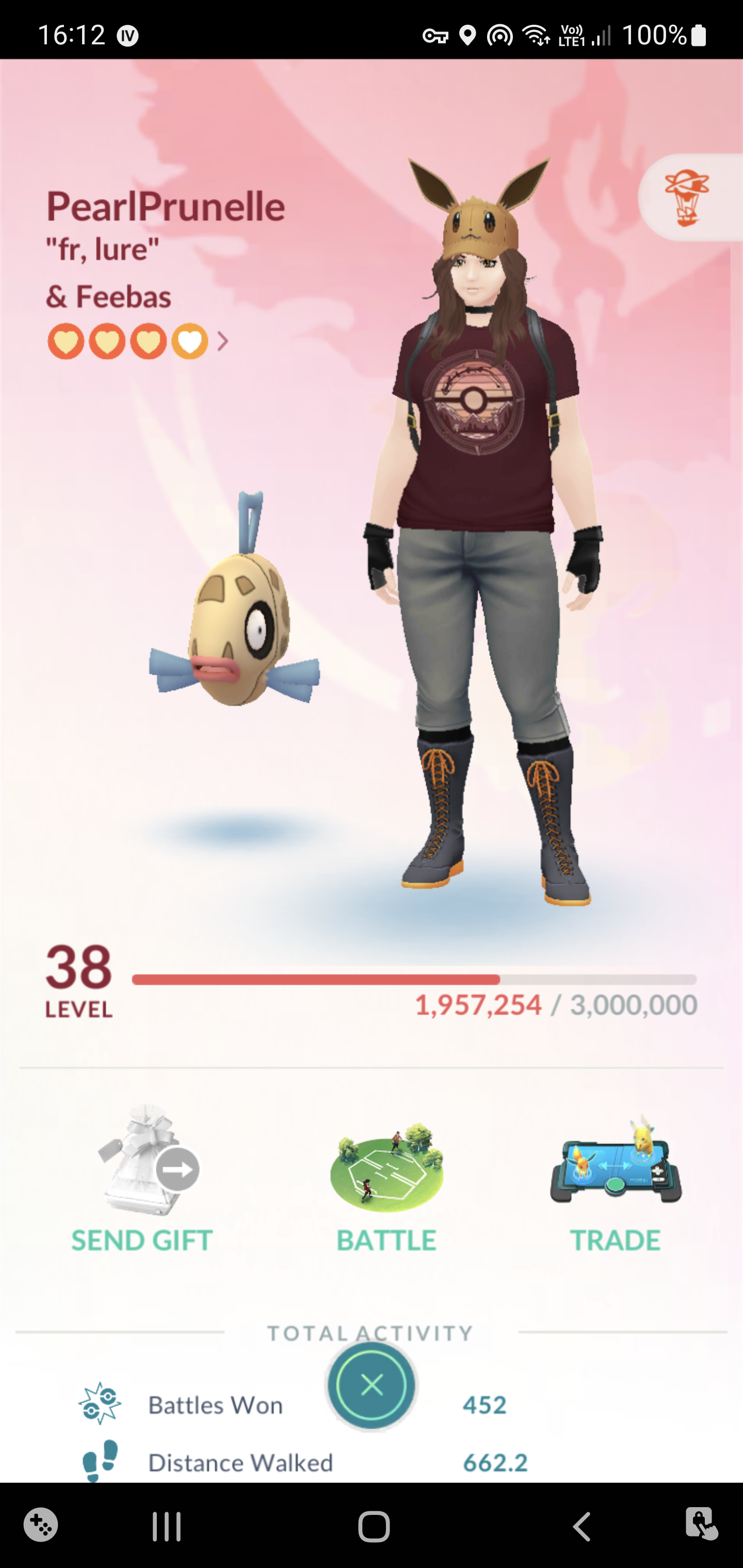Screen dimensions: 743x1568
Task: Open the Vivillon balloon icon
Action: (x=686, y=198)
